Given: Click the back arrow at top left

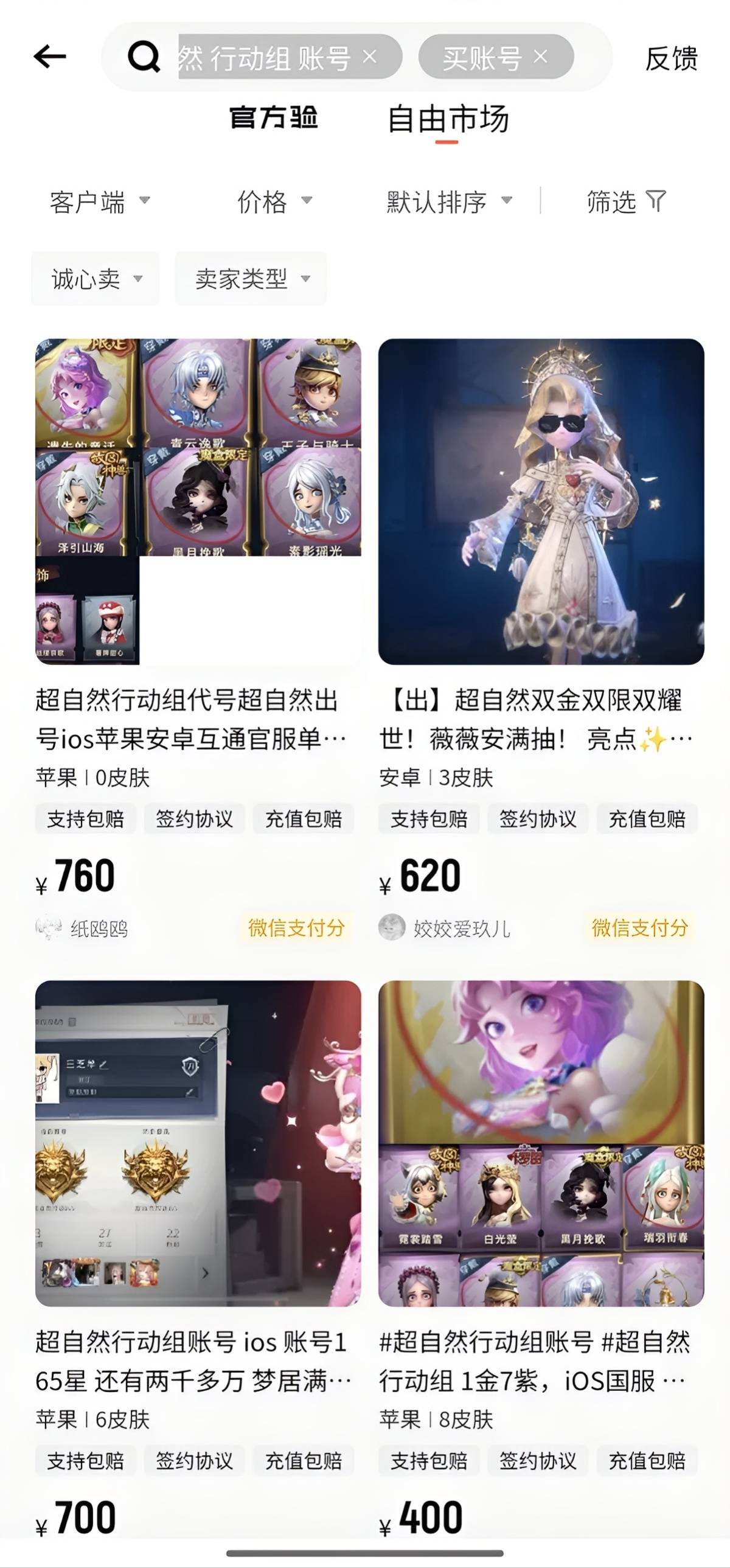Looking at the screenshot, I should [x=52, y=55].
